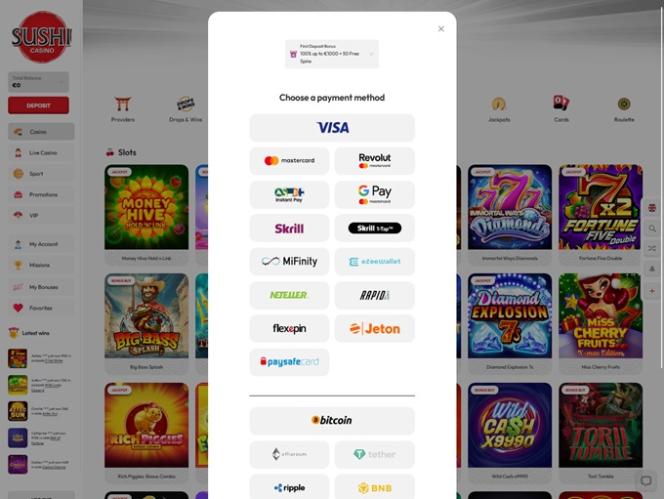Choose Neteller as payment method
664x499 pixels.
[x=289, y=295]
